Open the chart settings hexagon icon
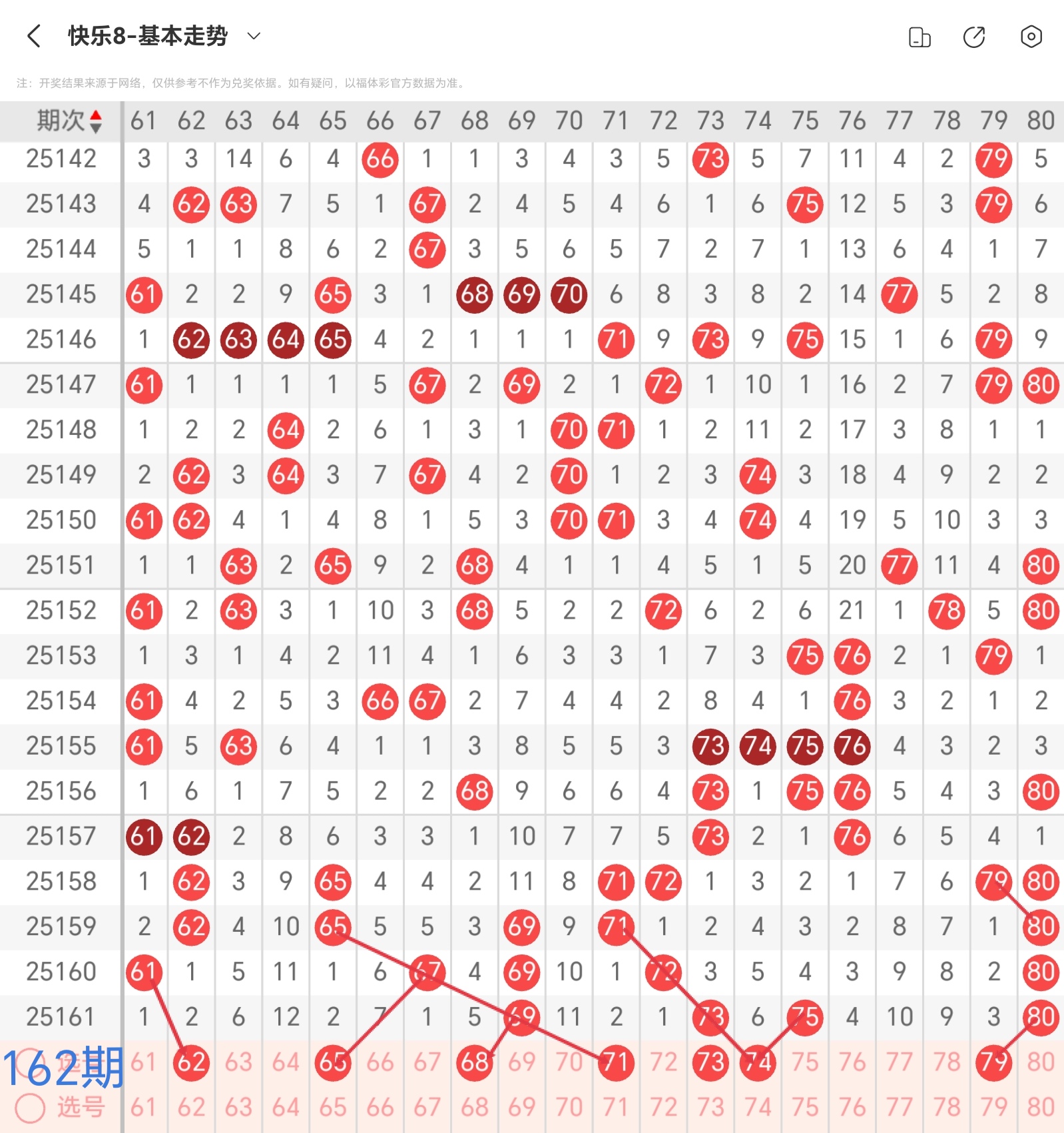Screen dimensions: 1064x1133 pyautogui.click(x=1031, y=37)
